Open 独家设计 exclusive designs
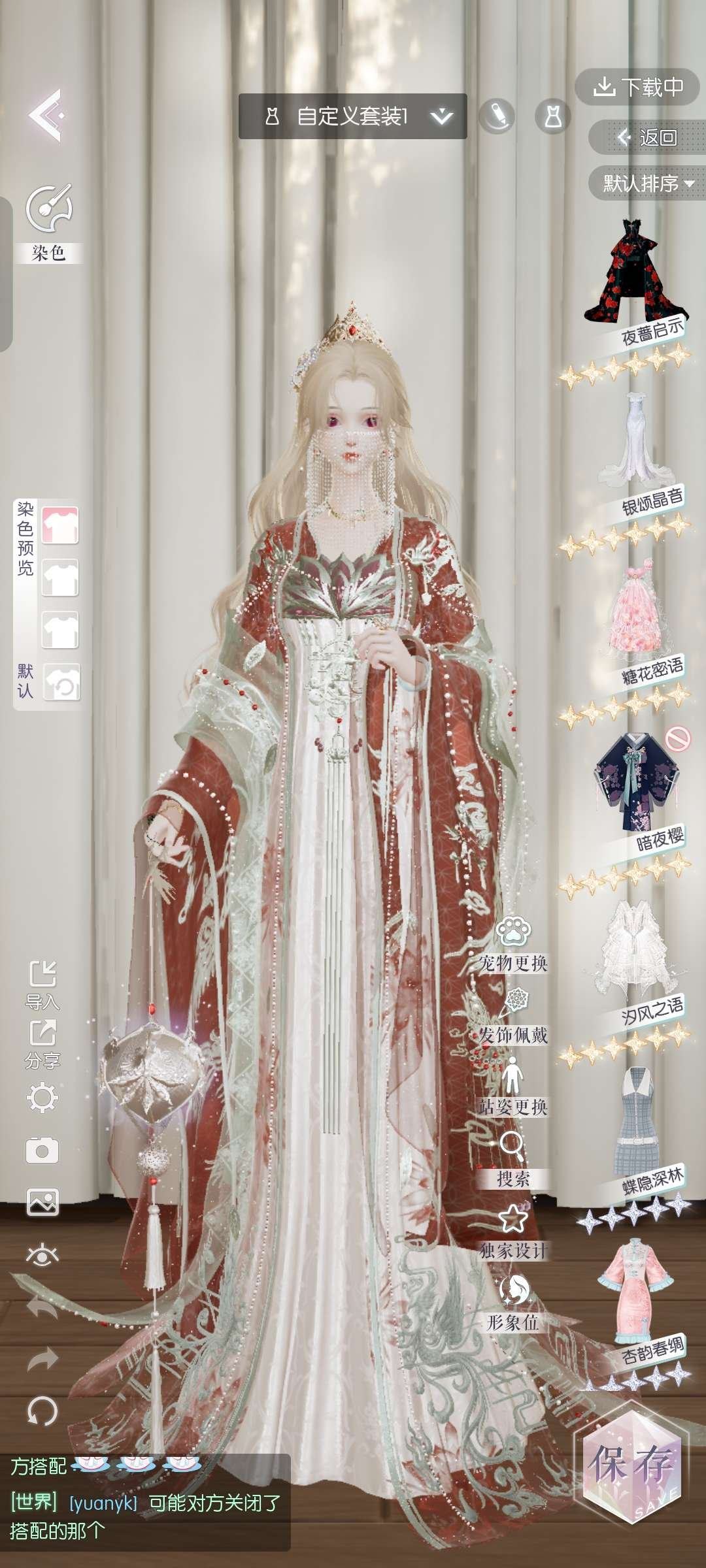 [x=513, y=1232]
